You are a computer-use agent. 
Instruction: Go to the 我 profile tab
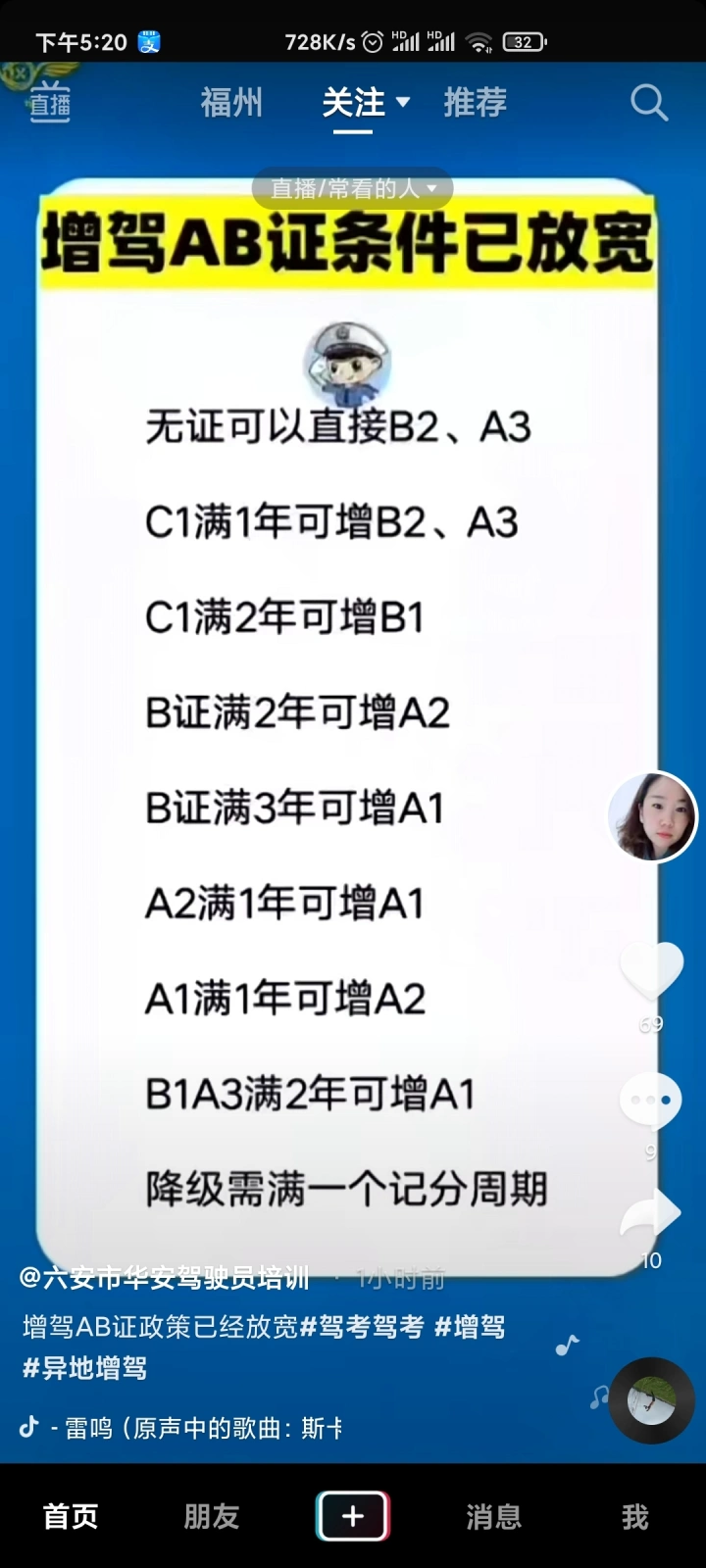coord(635,1517)
